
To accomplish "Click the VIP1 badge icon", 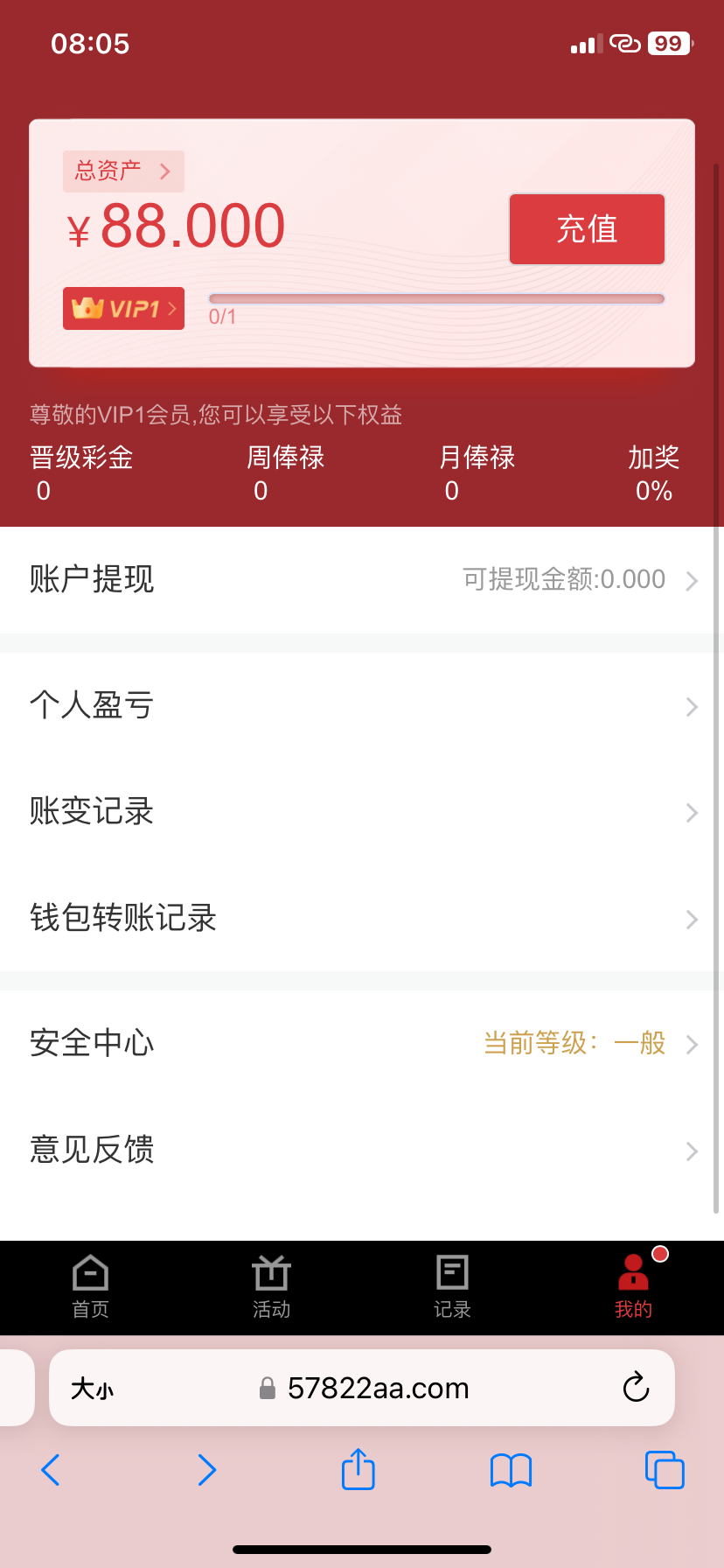I will pyautogui.click(x=122, y=308).
